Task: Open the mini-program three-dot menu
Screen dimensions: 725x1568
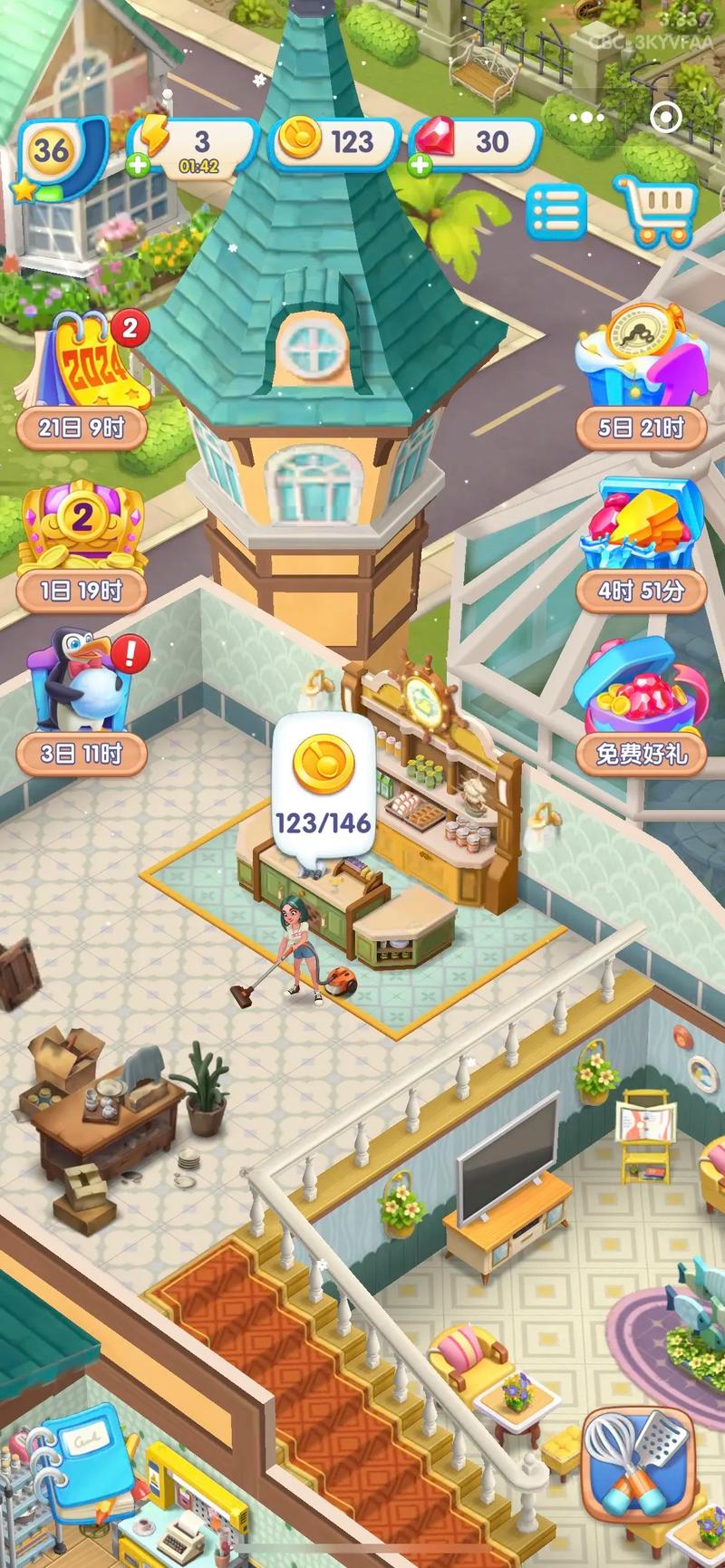Action: coord(586,117)
